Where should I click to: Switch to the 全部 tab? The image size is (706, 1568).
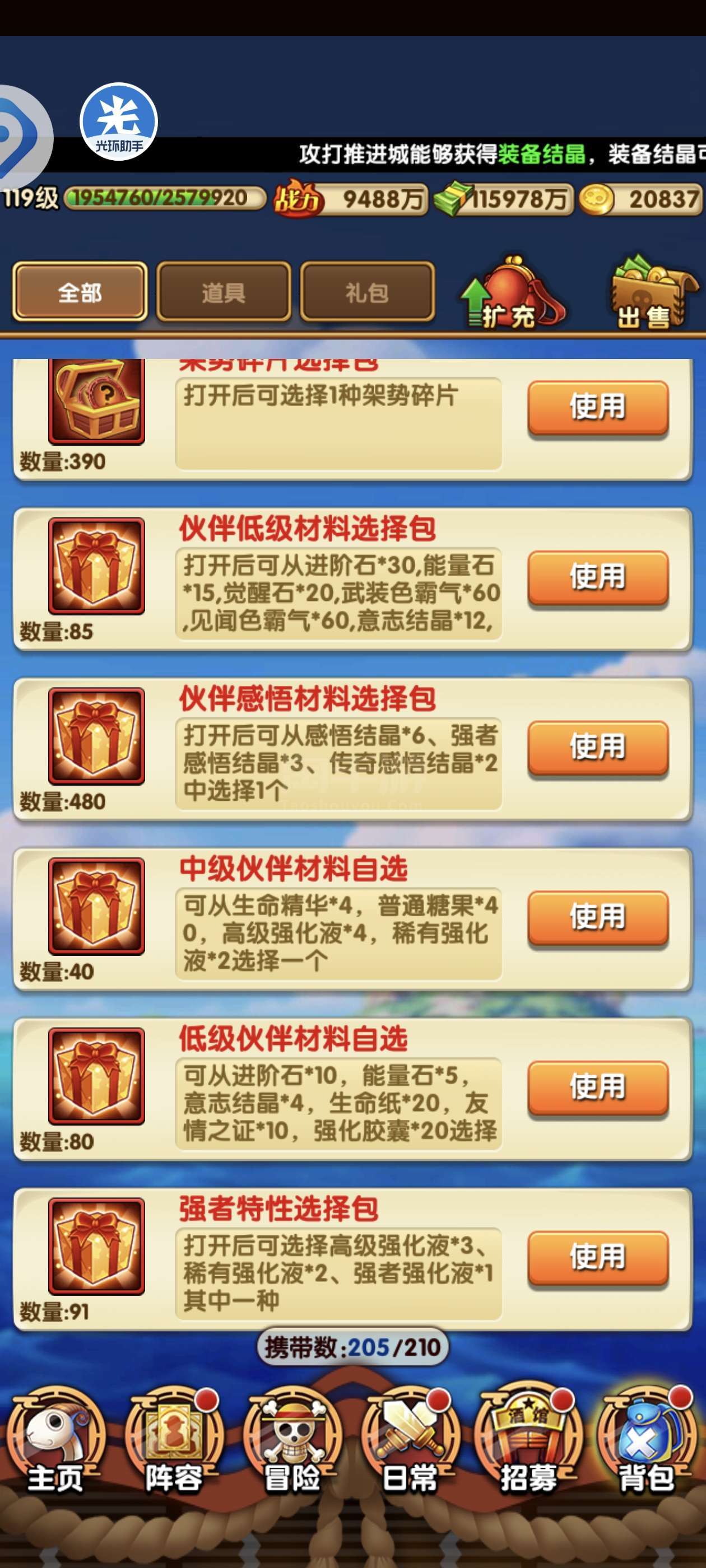point(80,292)
